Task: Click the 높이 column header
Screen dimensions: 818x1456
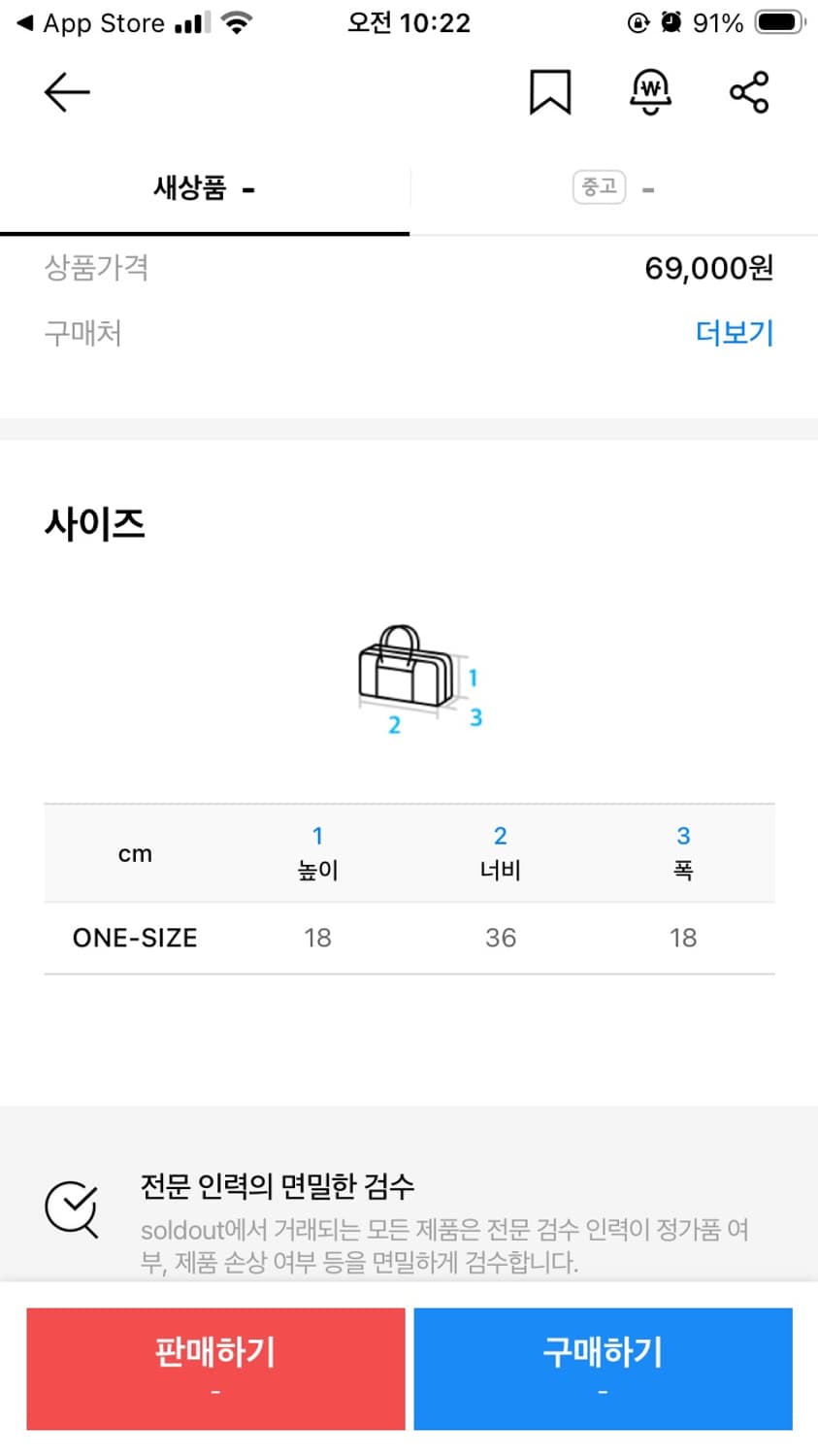Action: pyautogui.click(x=317, y=870)
